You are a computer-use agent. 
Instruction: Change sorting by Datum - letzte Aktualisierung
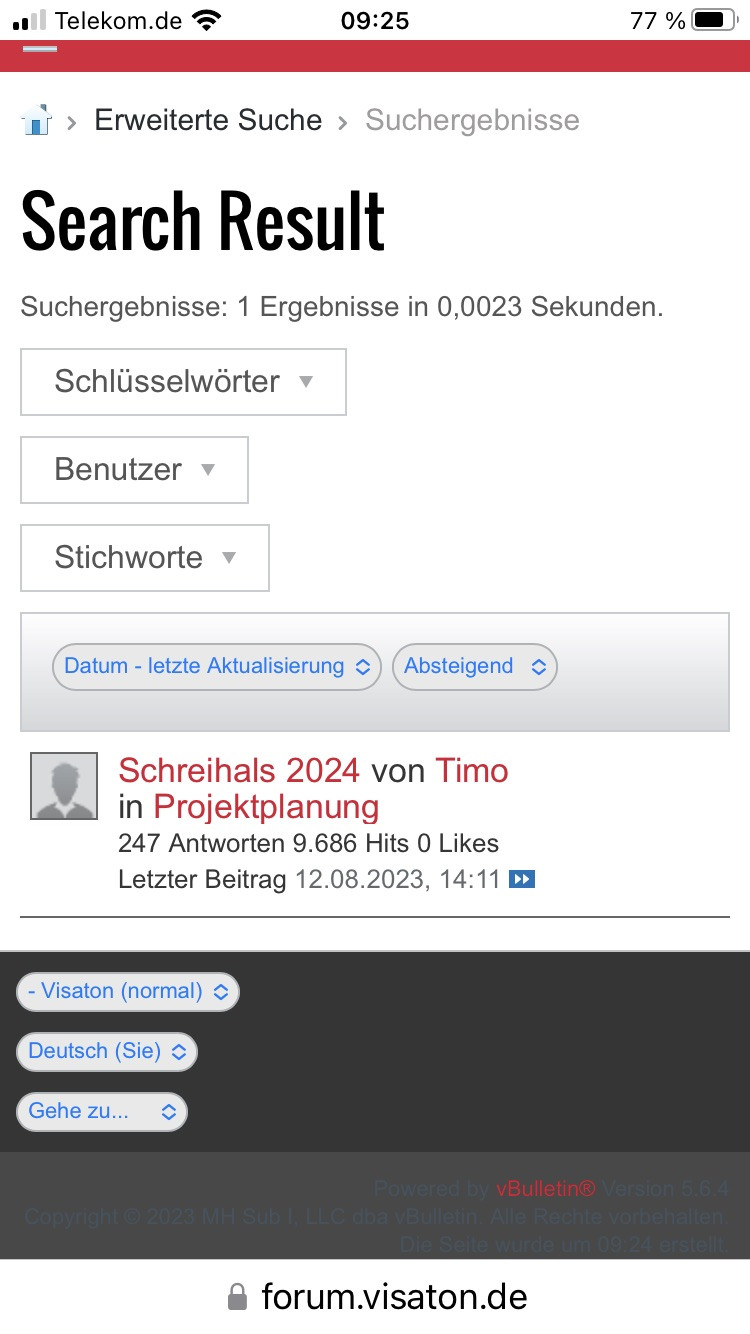pyautogui.click(x=216, y=667)
